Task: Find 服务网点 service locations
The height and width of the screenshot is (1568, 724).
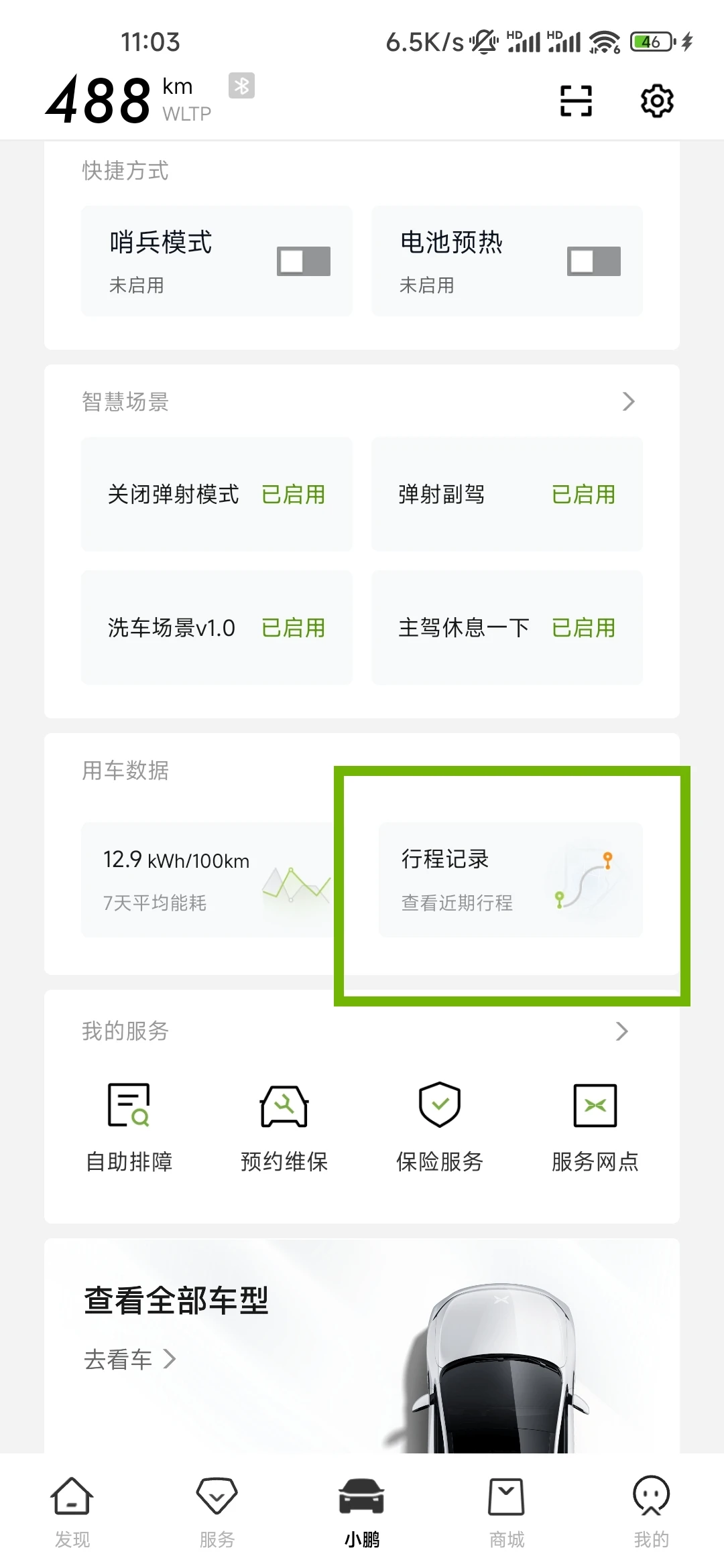Action: 595,1126
